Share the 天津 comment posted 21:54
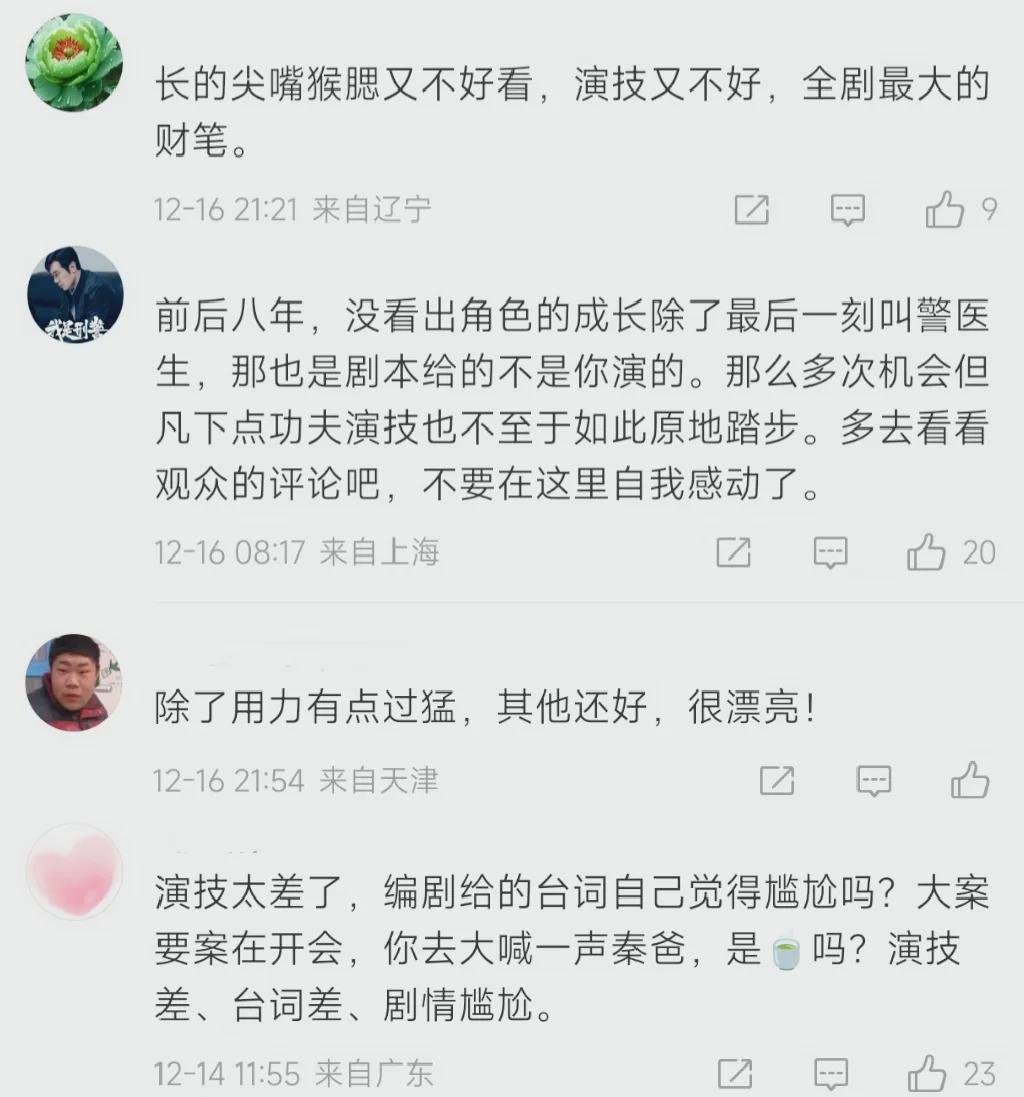 point(777,781)
